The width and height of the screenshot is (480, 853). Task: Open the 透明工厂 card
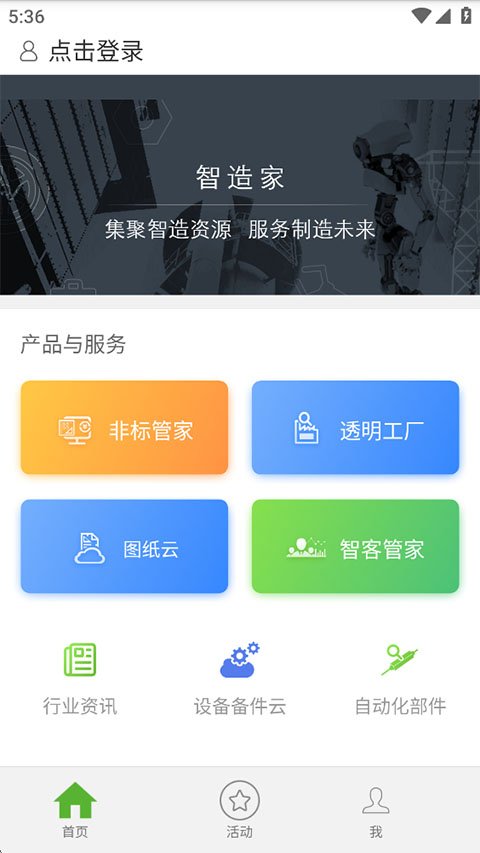click(355, 428)
